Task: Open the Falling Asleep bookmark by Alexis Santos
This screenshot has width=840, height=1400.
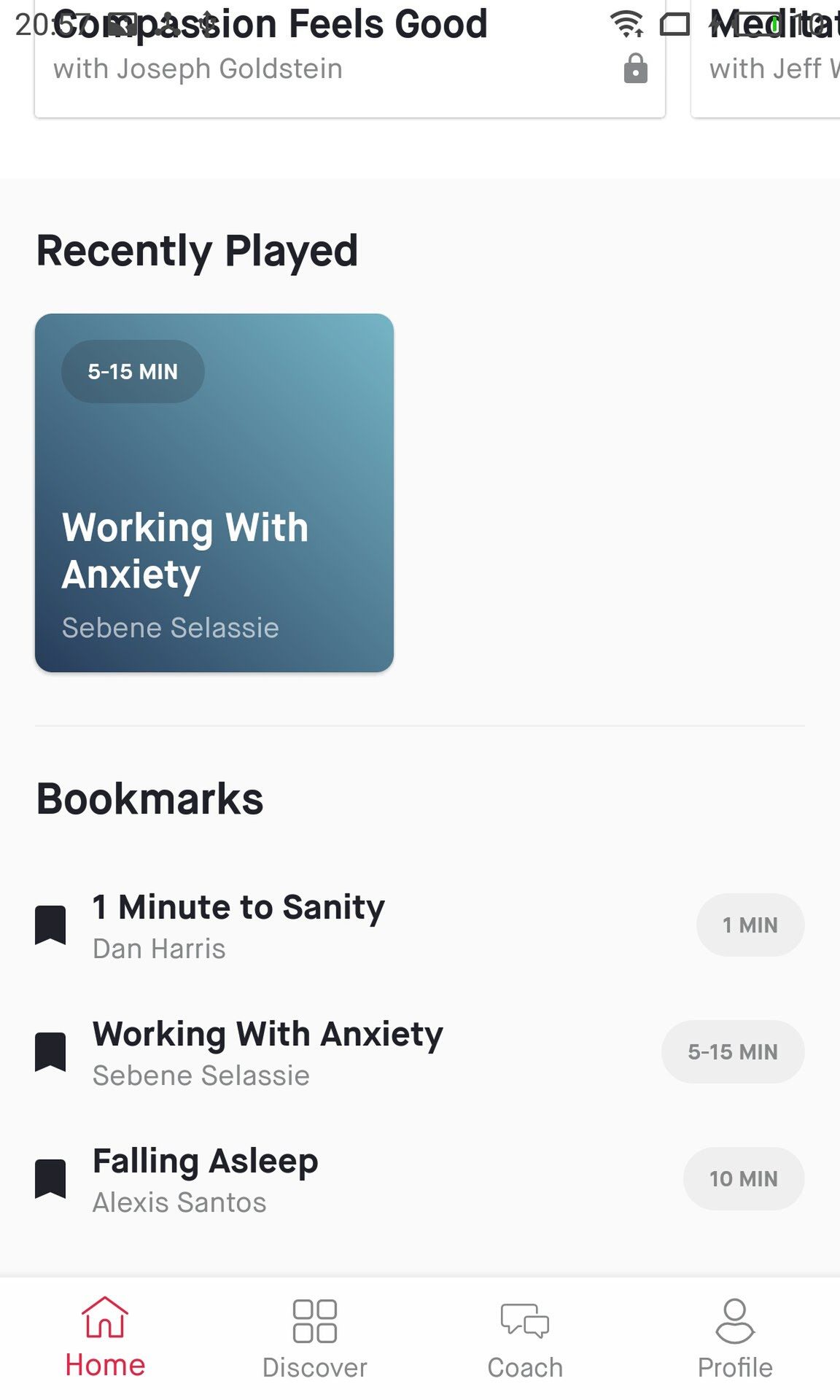Action: coord(420,1179)
